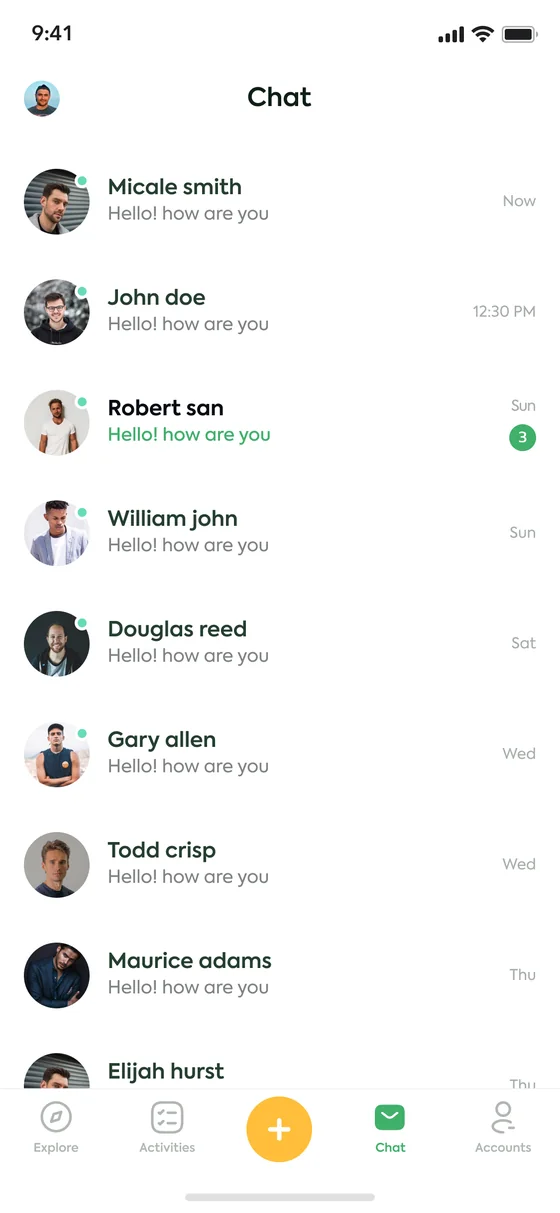Open the chat with Maurice adams

(x=280, y=975)
